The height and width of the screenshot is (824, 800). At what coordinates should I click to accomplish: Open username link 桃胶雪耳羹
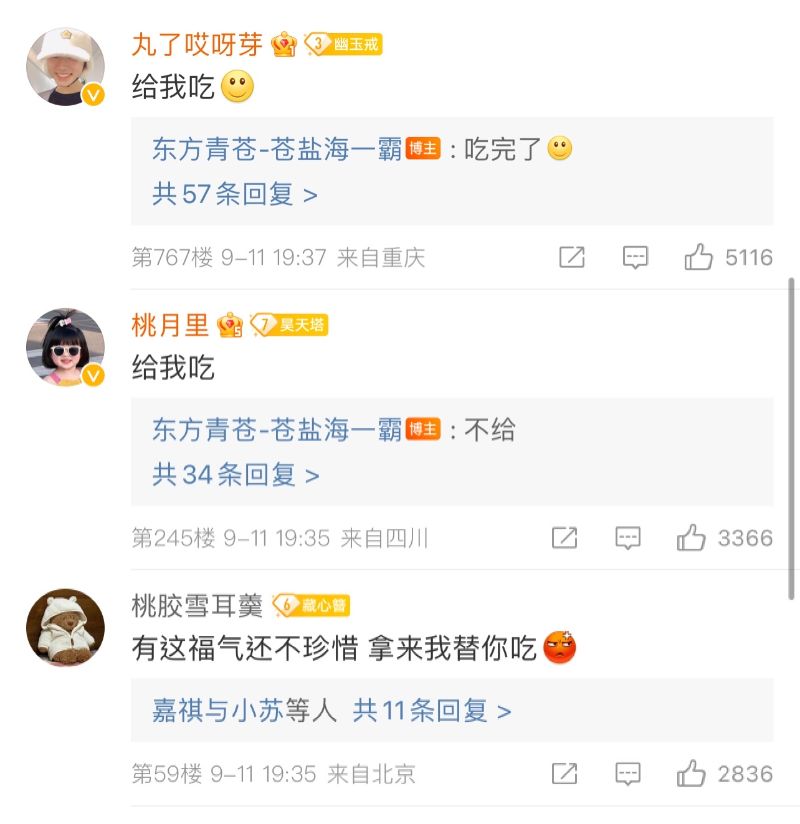(x=197, y=605)
